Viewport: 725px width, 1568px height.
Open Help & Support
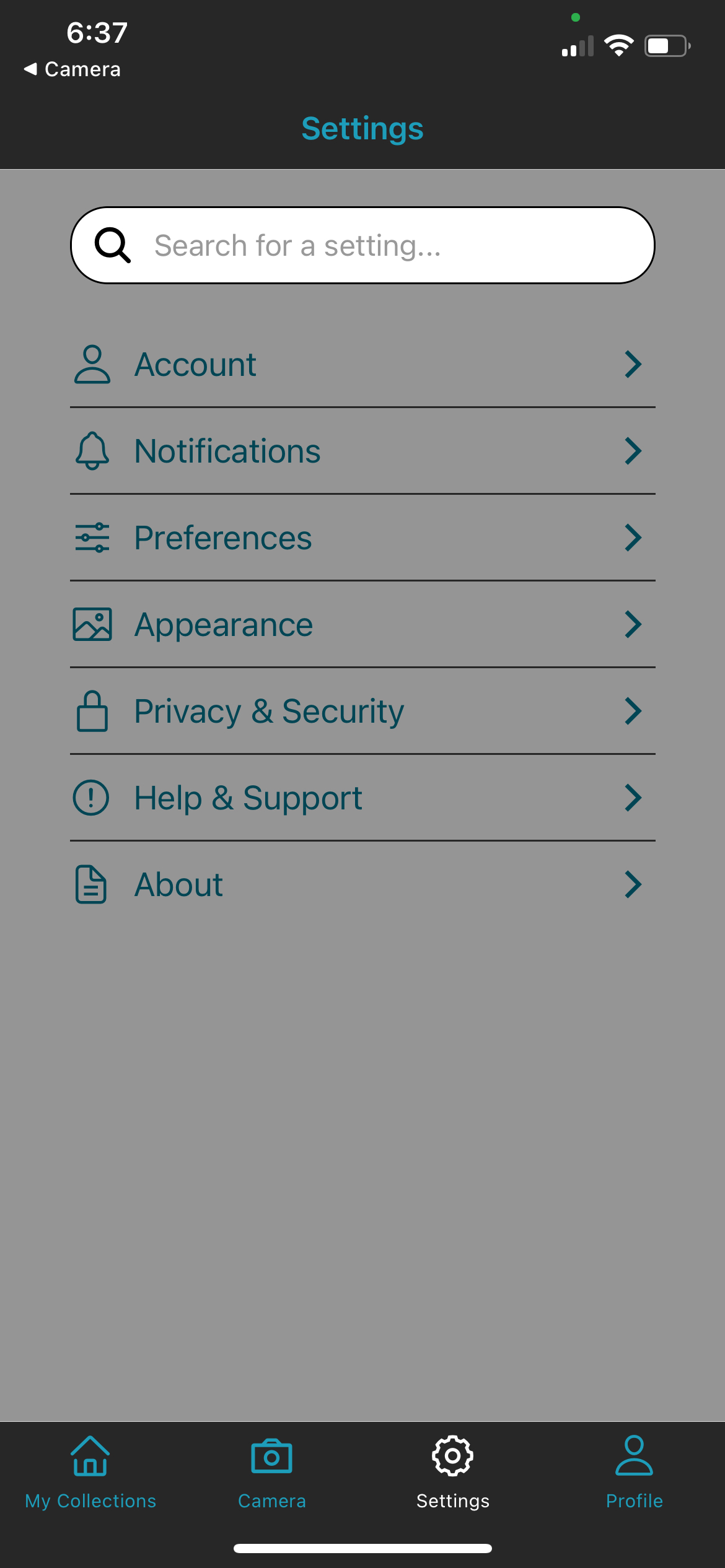click(x=362, y=798)
